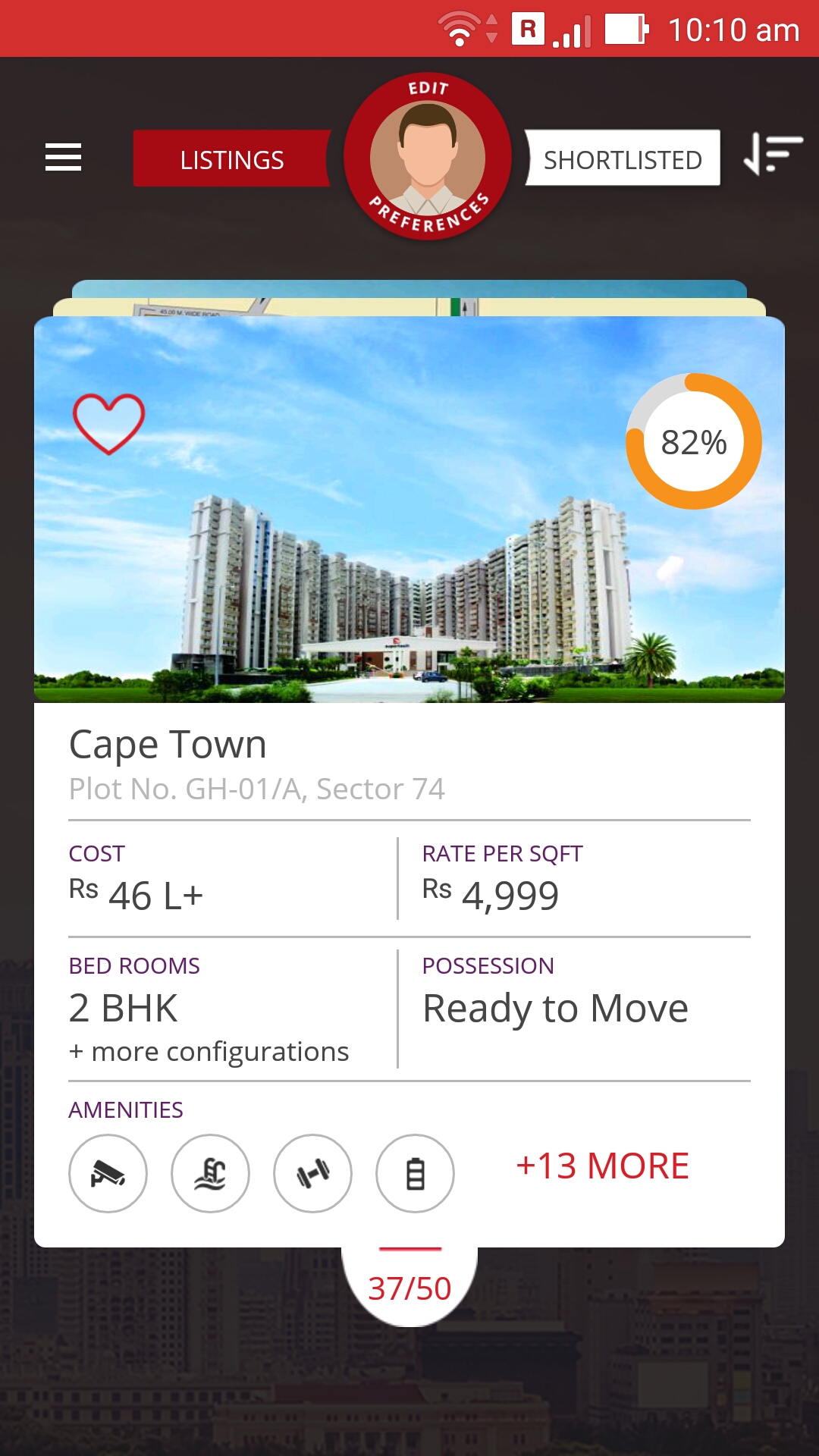Open the hamburger navigation menu

tap(63, 157)
